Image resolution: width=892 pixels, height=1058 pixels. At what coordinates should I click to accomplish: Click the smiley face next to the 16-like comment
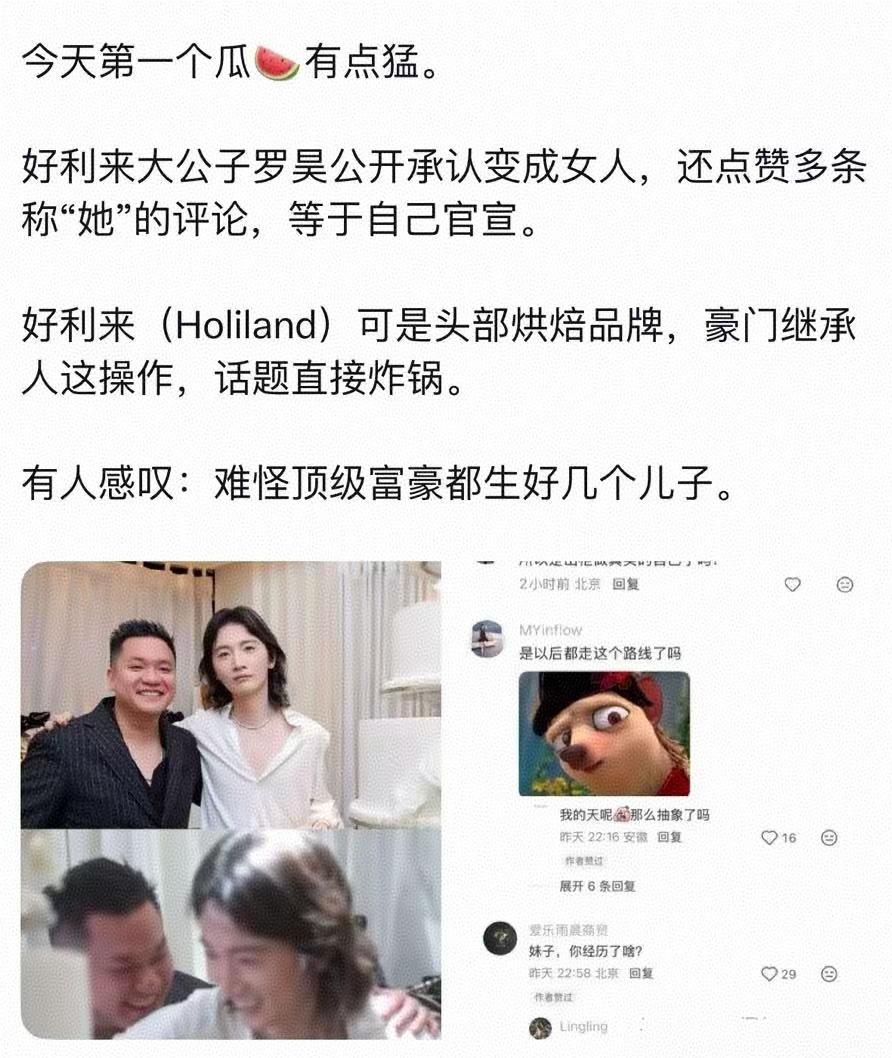pos(829,836)
